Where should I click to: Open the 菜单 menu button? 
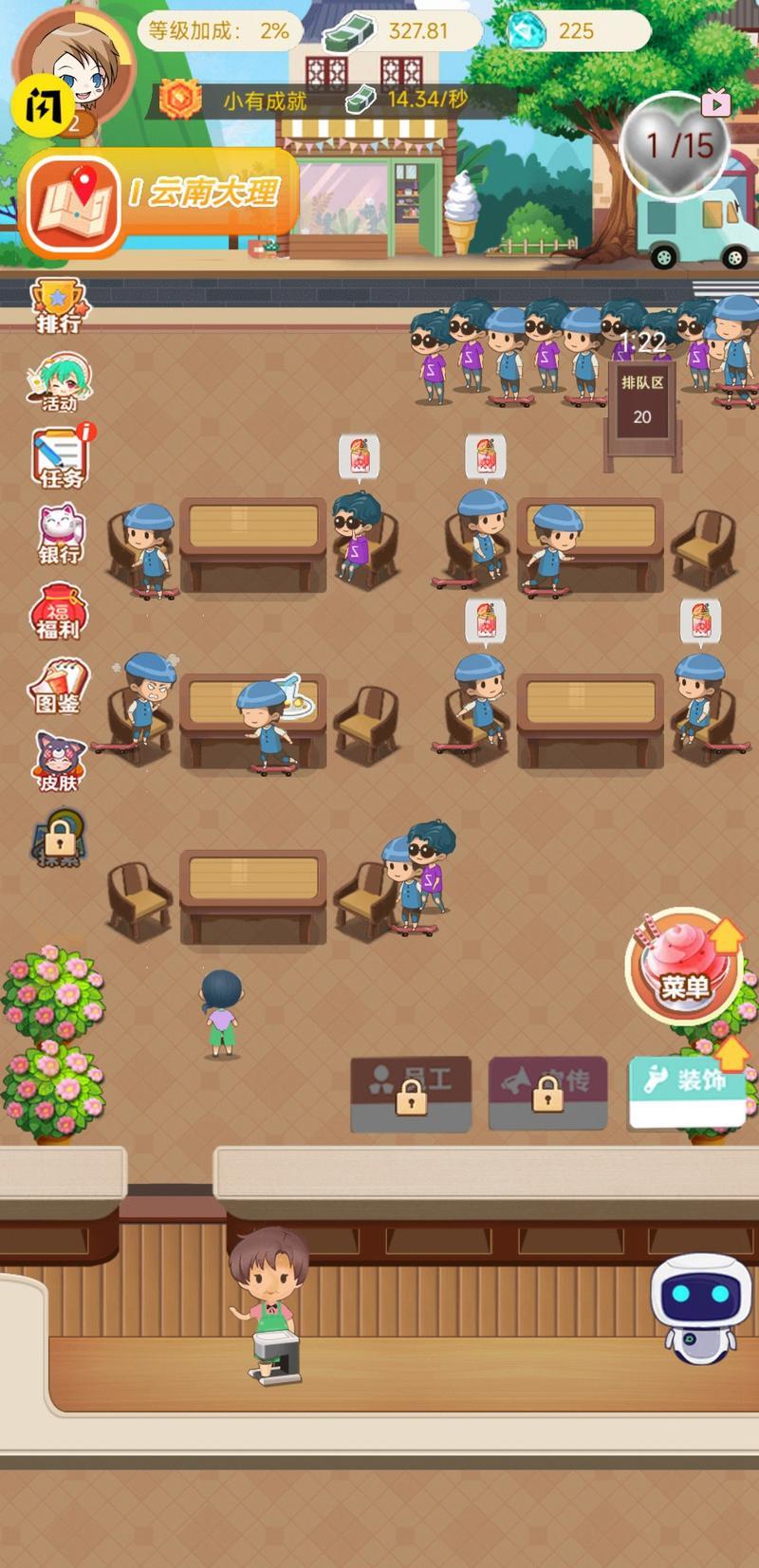685,967
